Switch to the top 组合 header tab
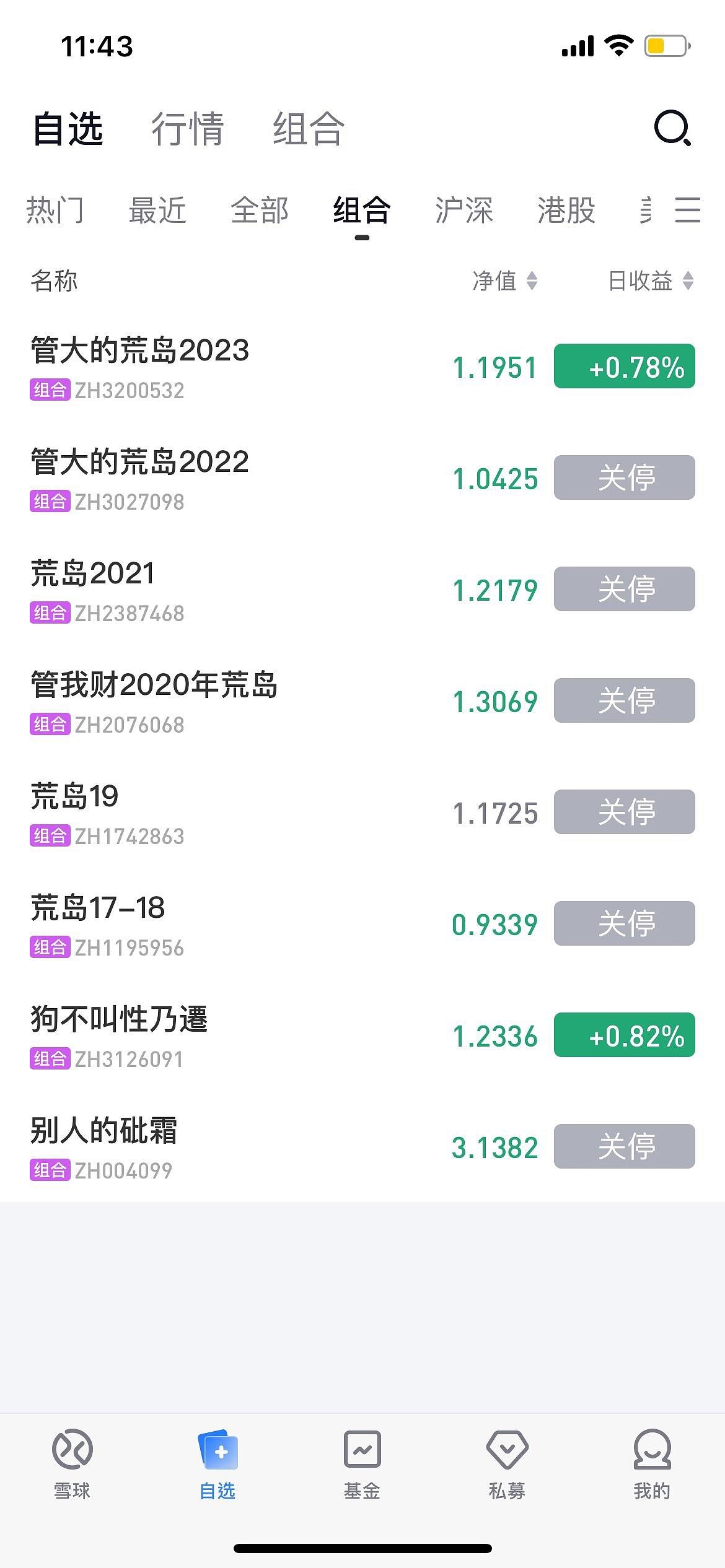The image size is (725, 1568). [308, 129]
